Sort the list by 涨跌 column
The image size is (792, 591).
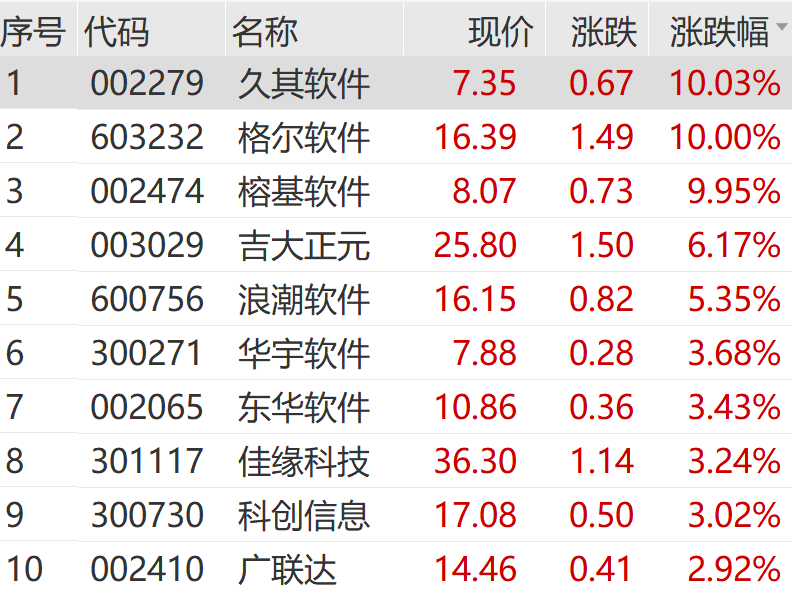604,32
